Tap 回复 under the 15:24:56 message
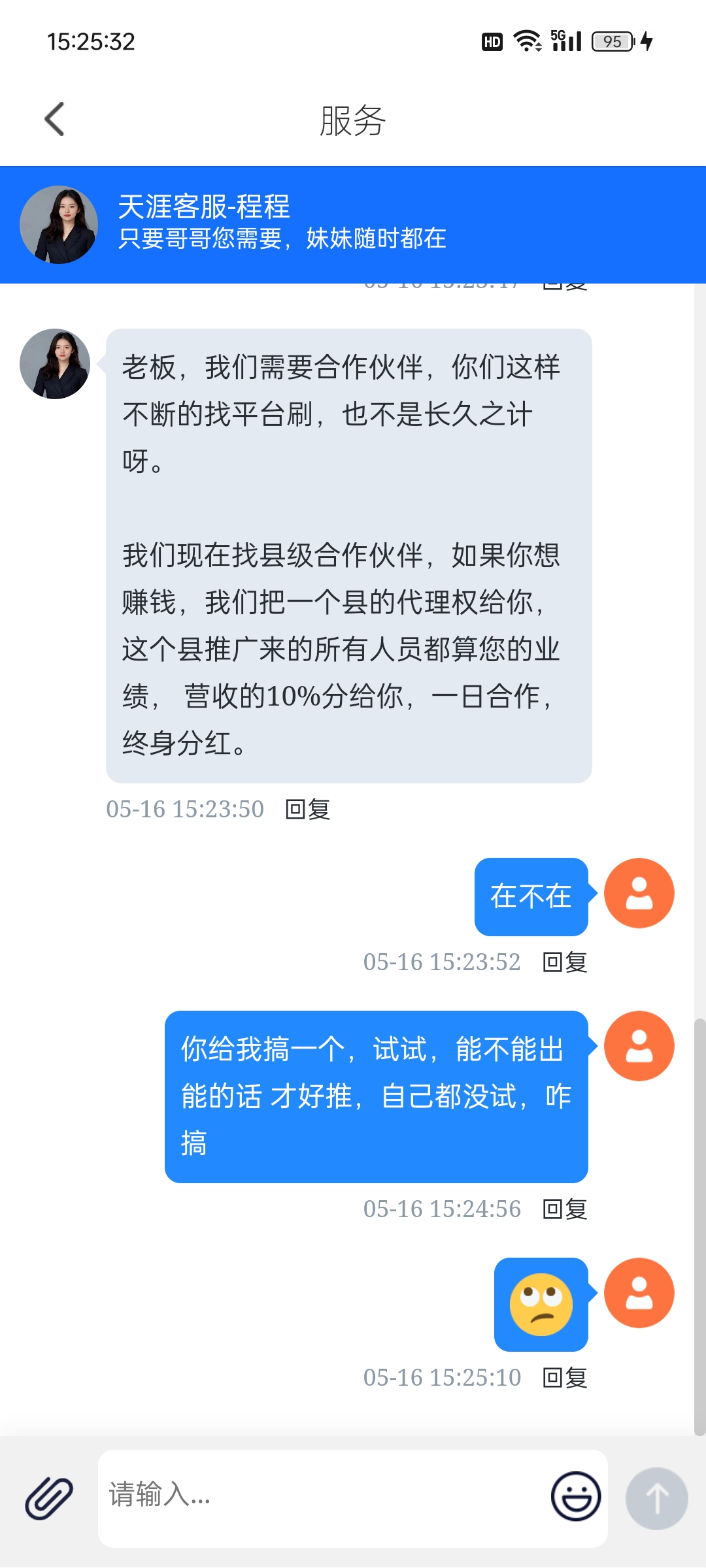The height and width of the screenshot is (1568, 706). [565, 1209]
